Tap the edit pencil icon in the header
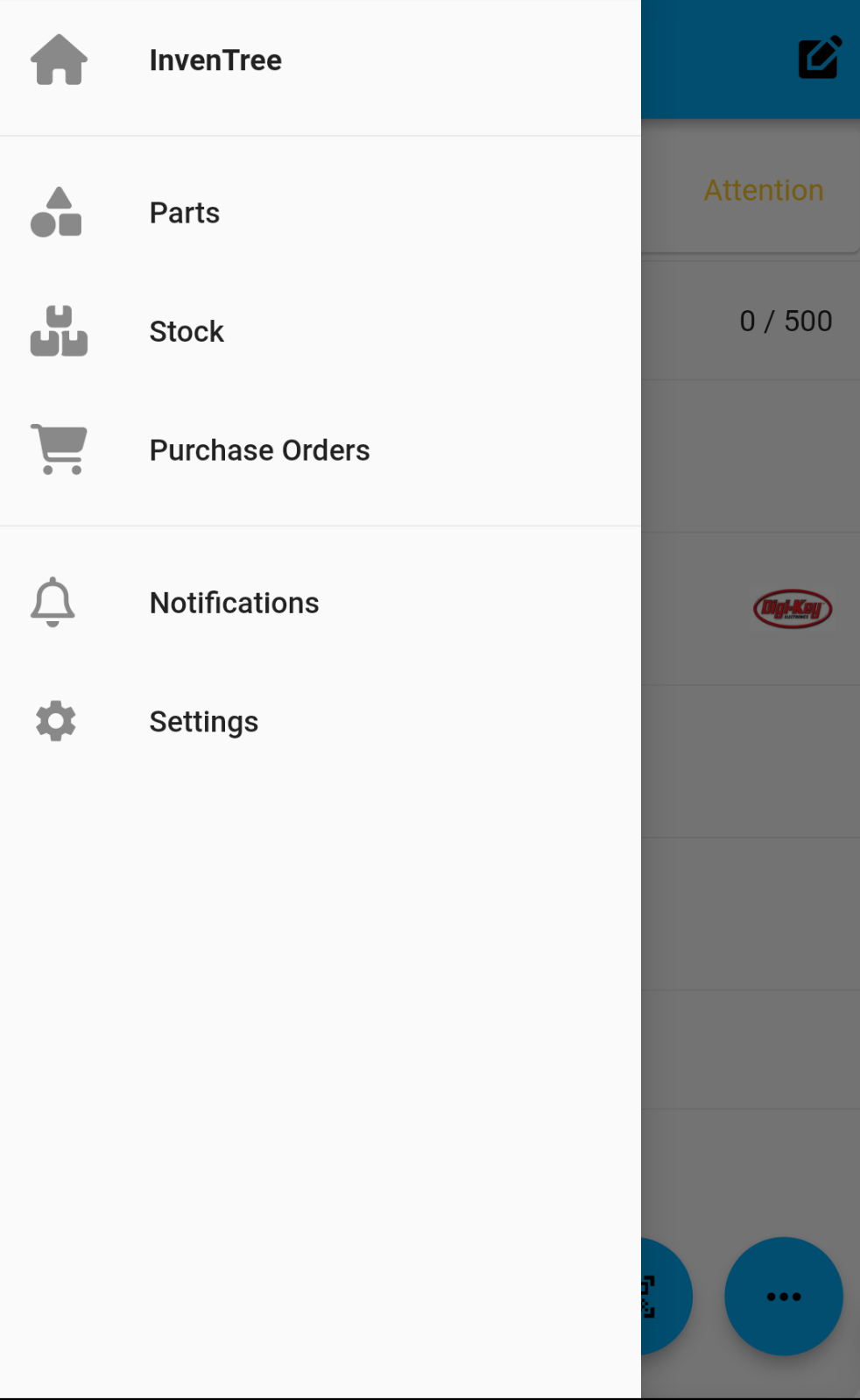The image size is (860, 1400). [818, 56]
